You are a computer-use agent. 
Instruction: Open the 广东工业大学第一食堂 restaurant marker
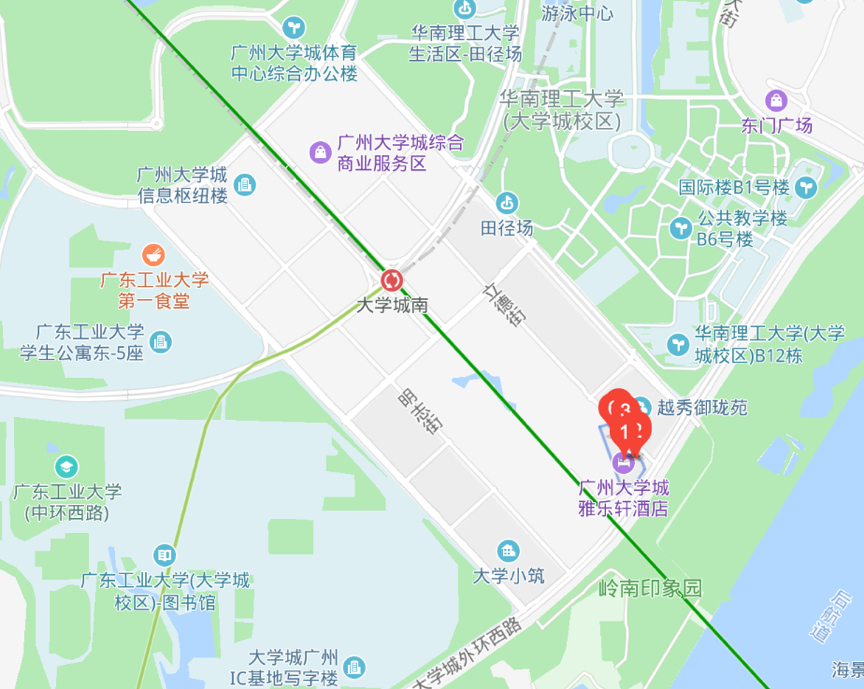(x=153, y=253)
